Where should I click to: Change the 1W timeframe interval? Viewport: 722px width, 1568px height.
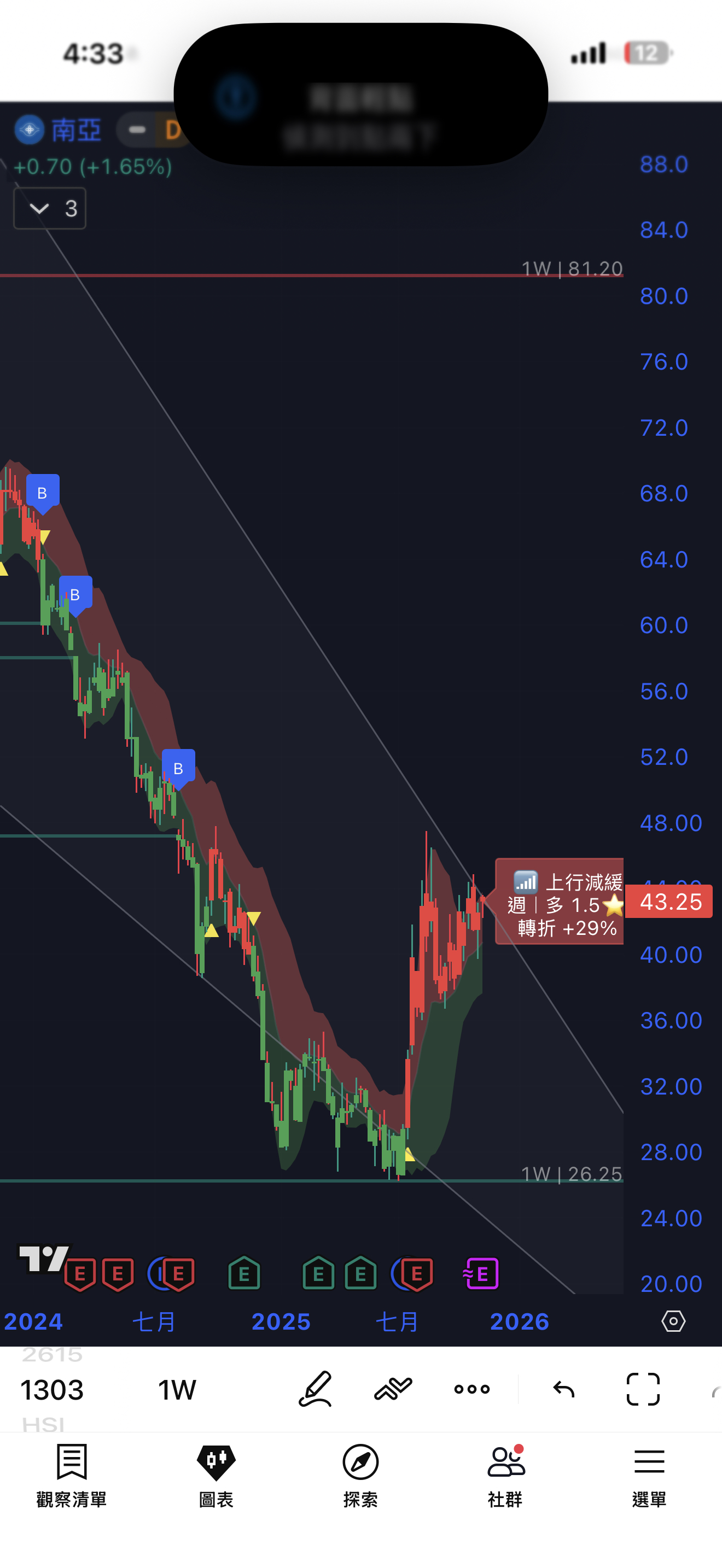[177, 1390]
